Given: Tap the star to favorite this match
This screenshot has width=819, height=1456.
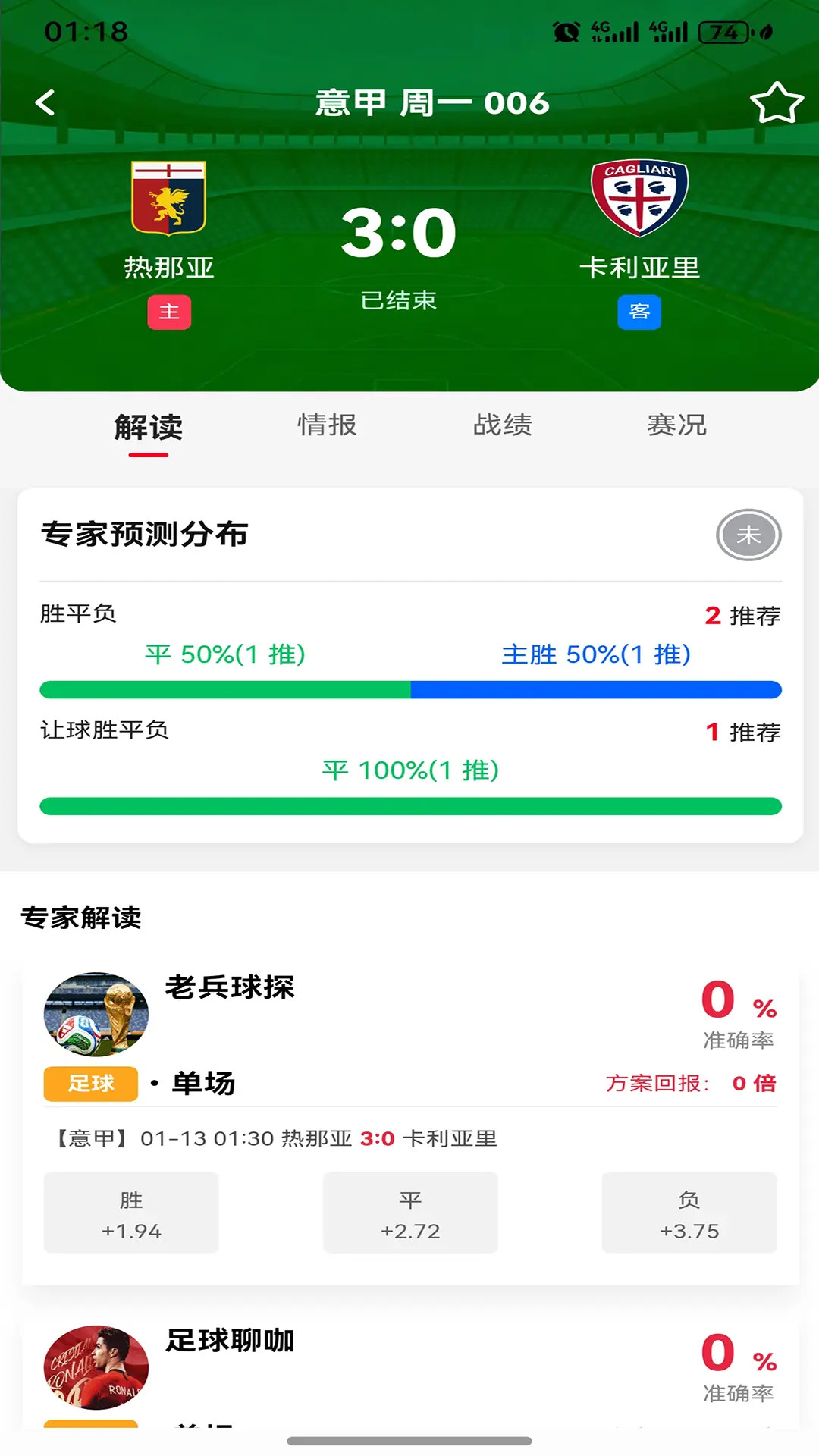Looking at the screenshot, I should pos(775,102).
